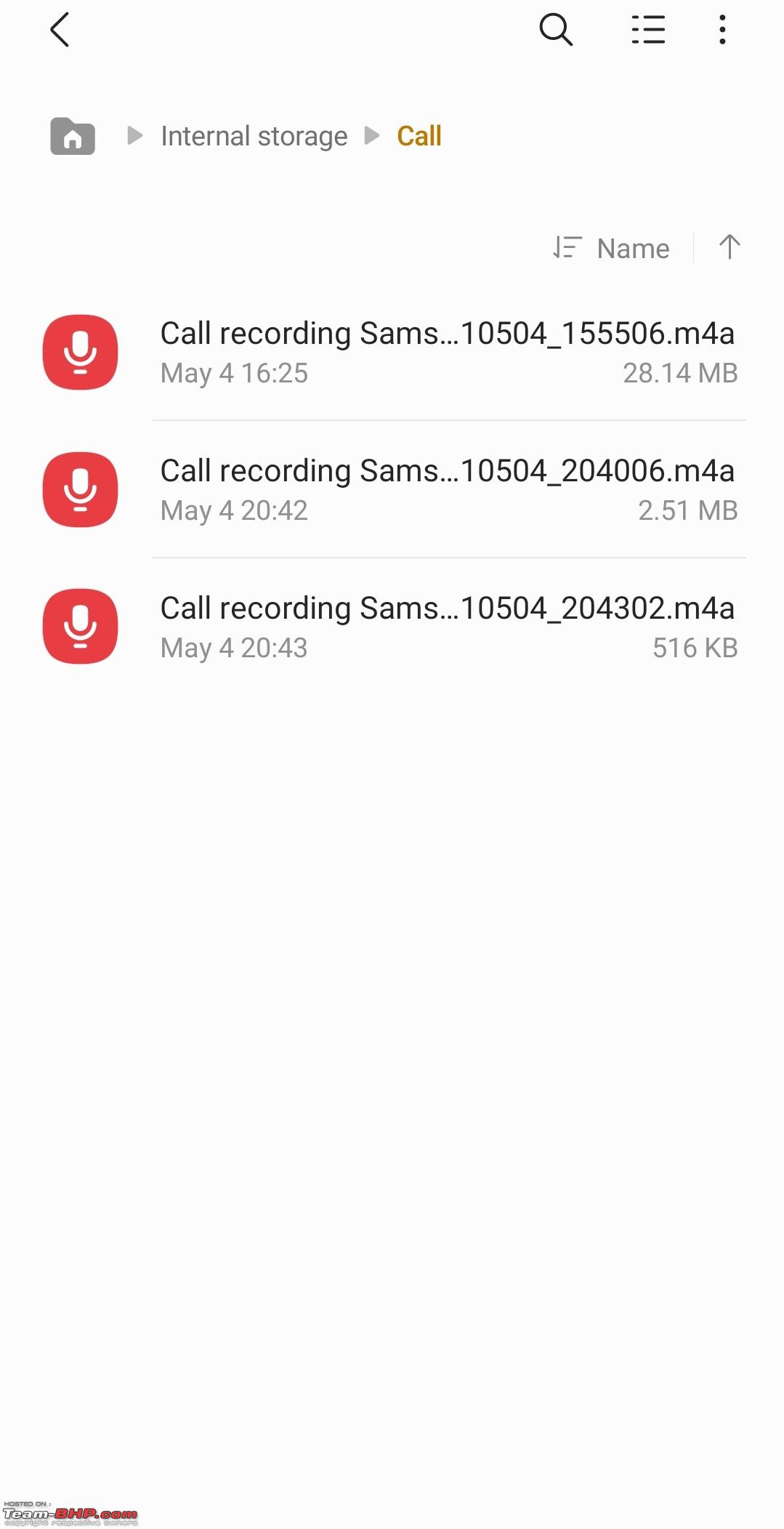Change the sort option from Name
784x1529 pixels.
[x=611, y=248]
